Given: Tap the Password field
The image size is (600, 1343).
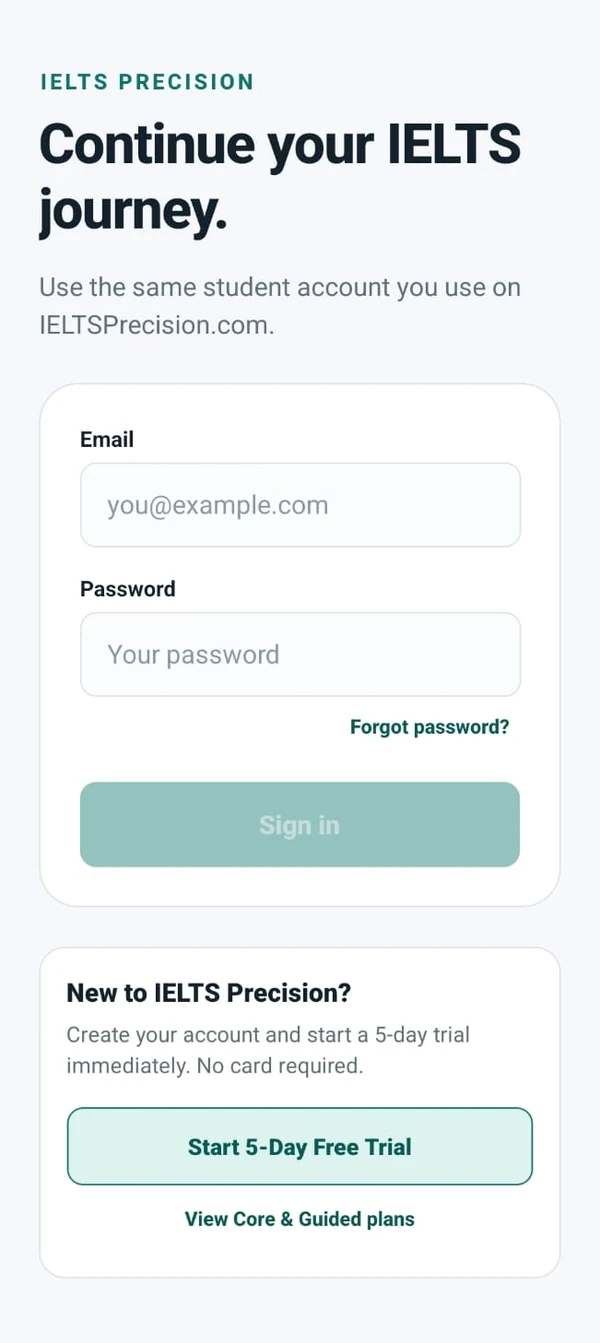Looking at the screenshot, I should 300,655.
